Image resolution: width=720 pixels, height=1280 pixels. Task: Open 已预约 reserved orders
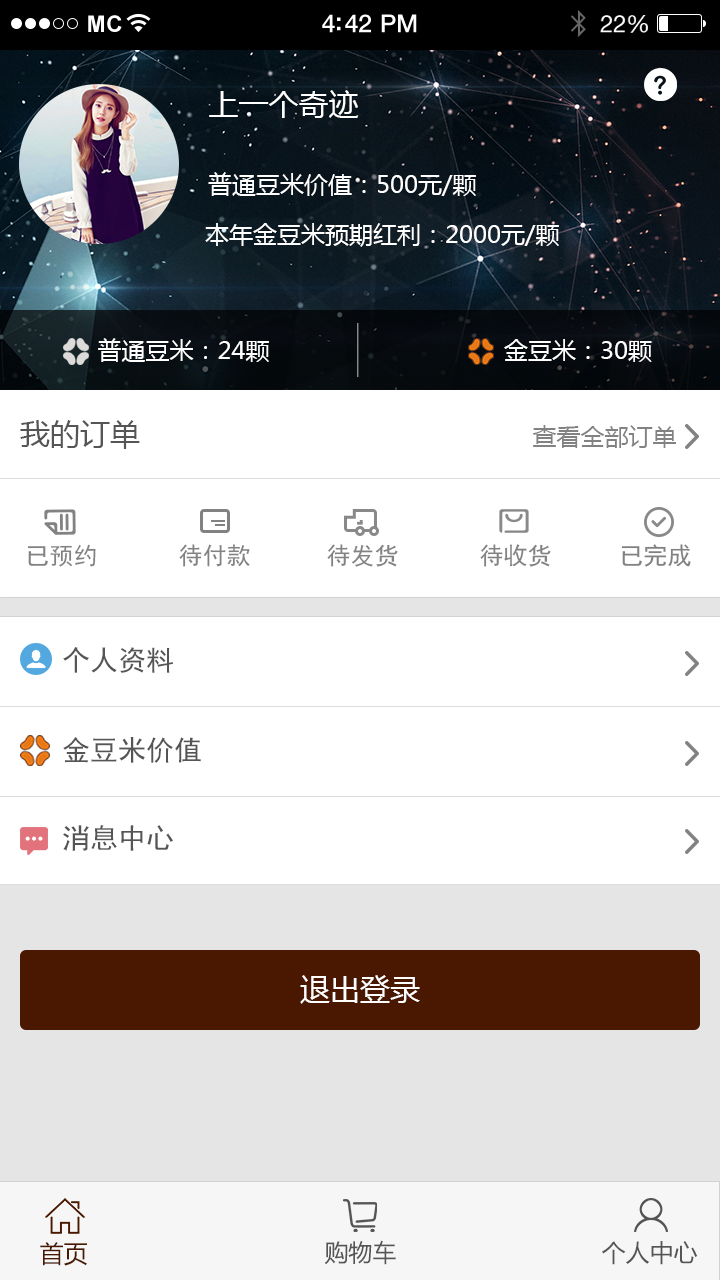(x=61, y=538)
